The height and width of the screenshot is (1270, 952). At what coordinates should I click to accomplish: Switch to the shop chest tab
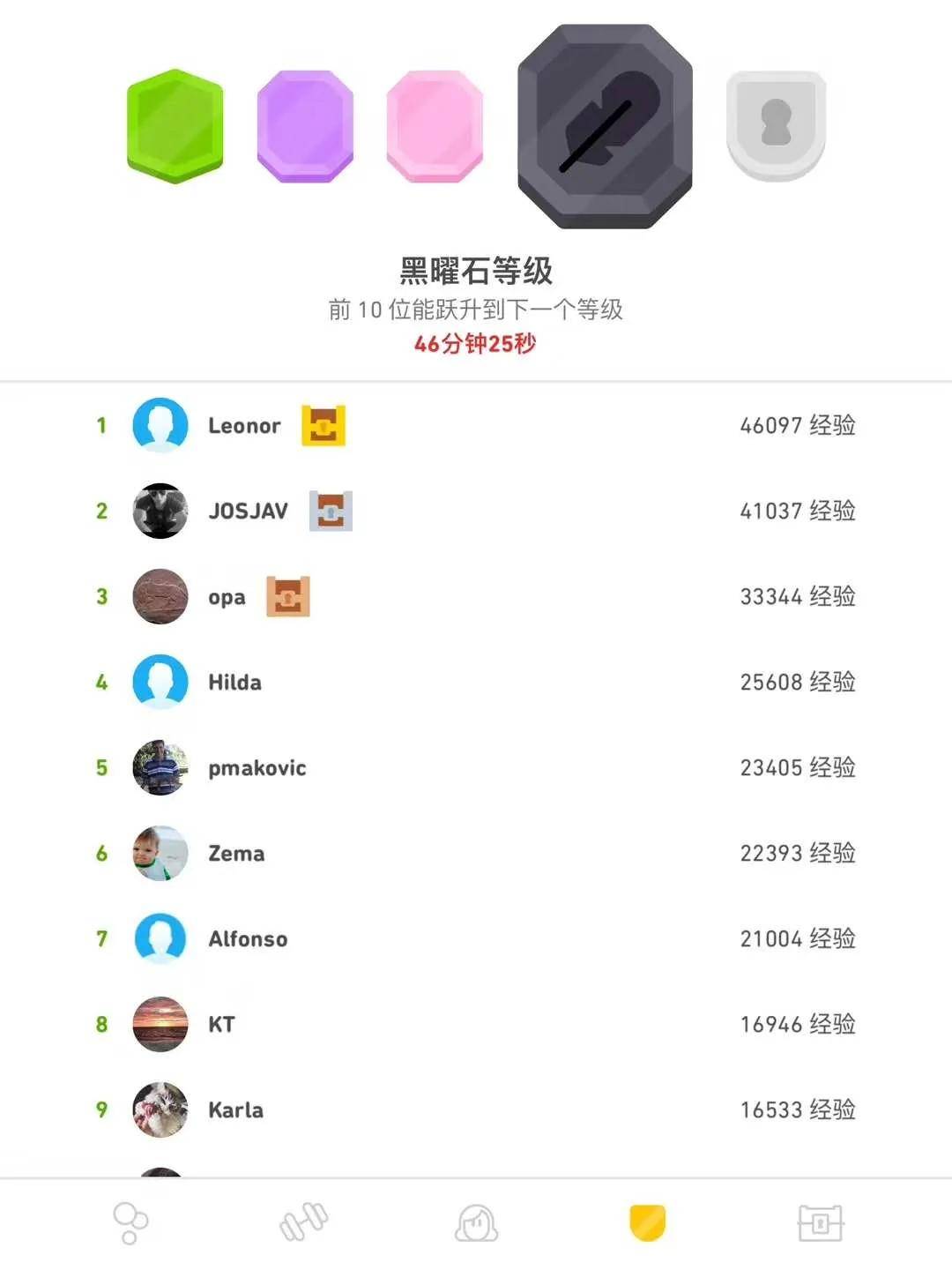coord(820,1223)
